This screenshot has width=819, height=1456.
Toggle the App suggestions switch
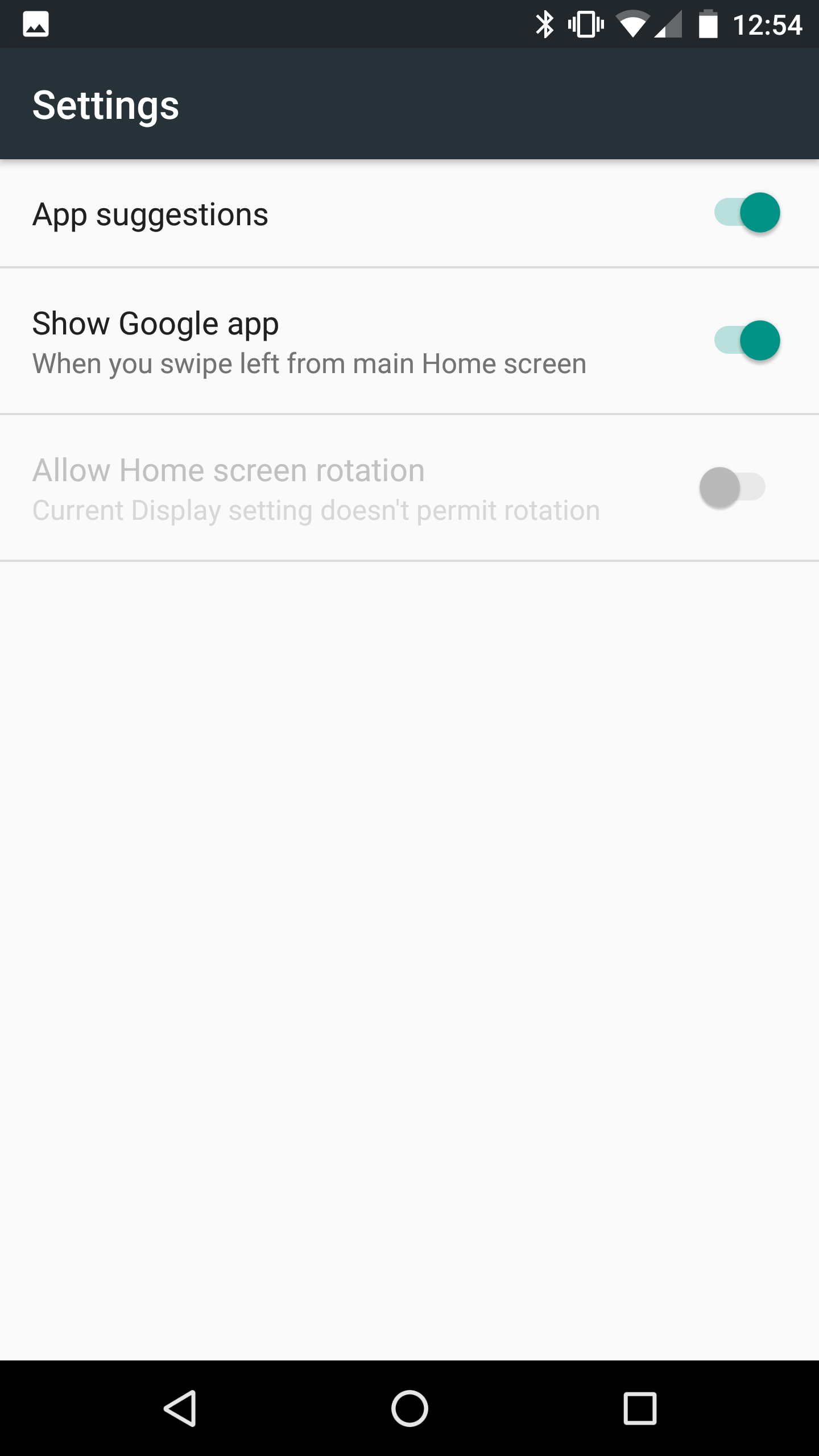[x=748, y=213]
